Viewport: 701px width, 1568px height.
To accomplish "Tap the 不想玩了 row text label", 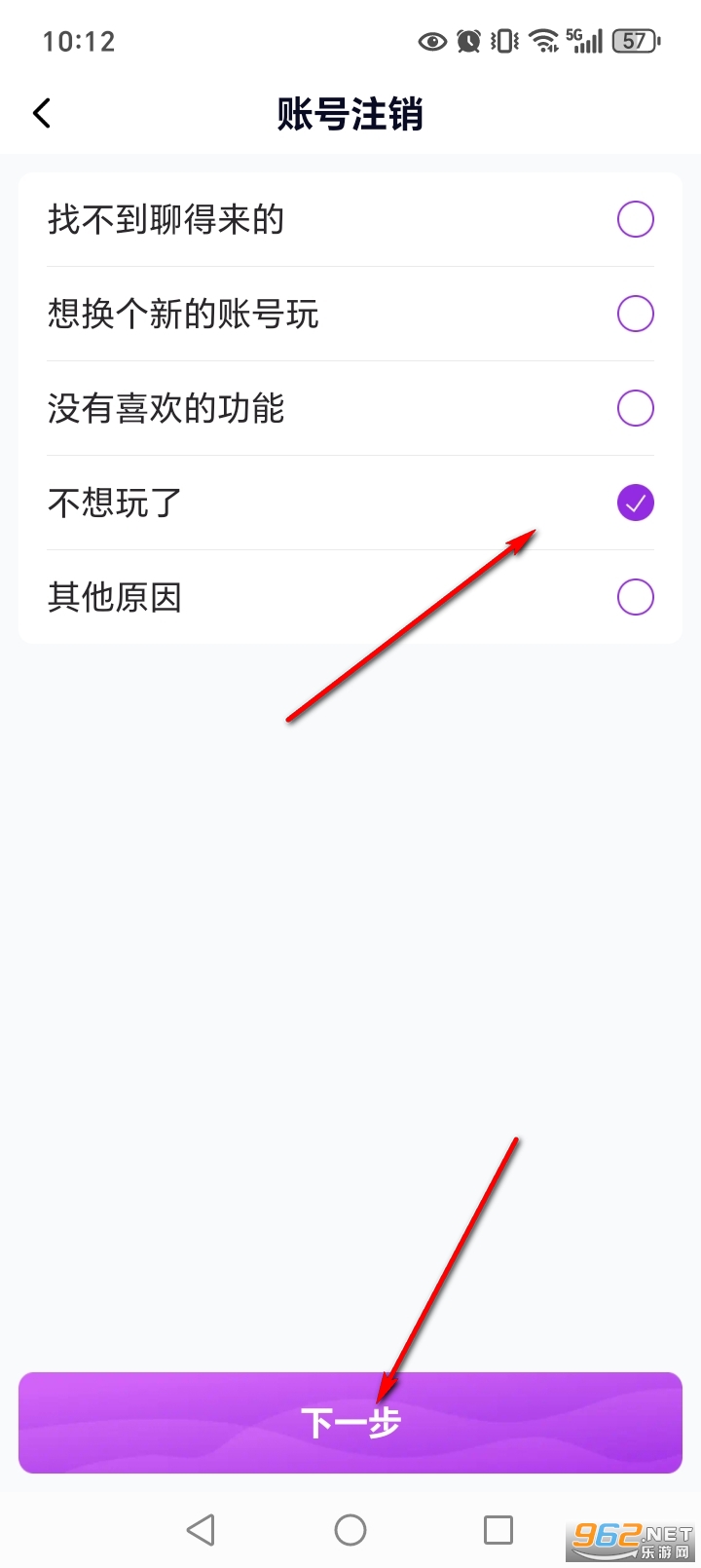I will point(114,503).
